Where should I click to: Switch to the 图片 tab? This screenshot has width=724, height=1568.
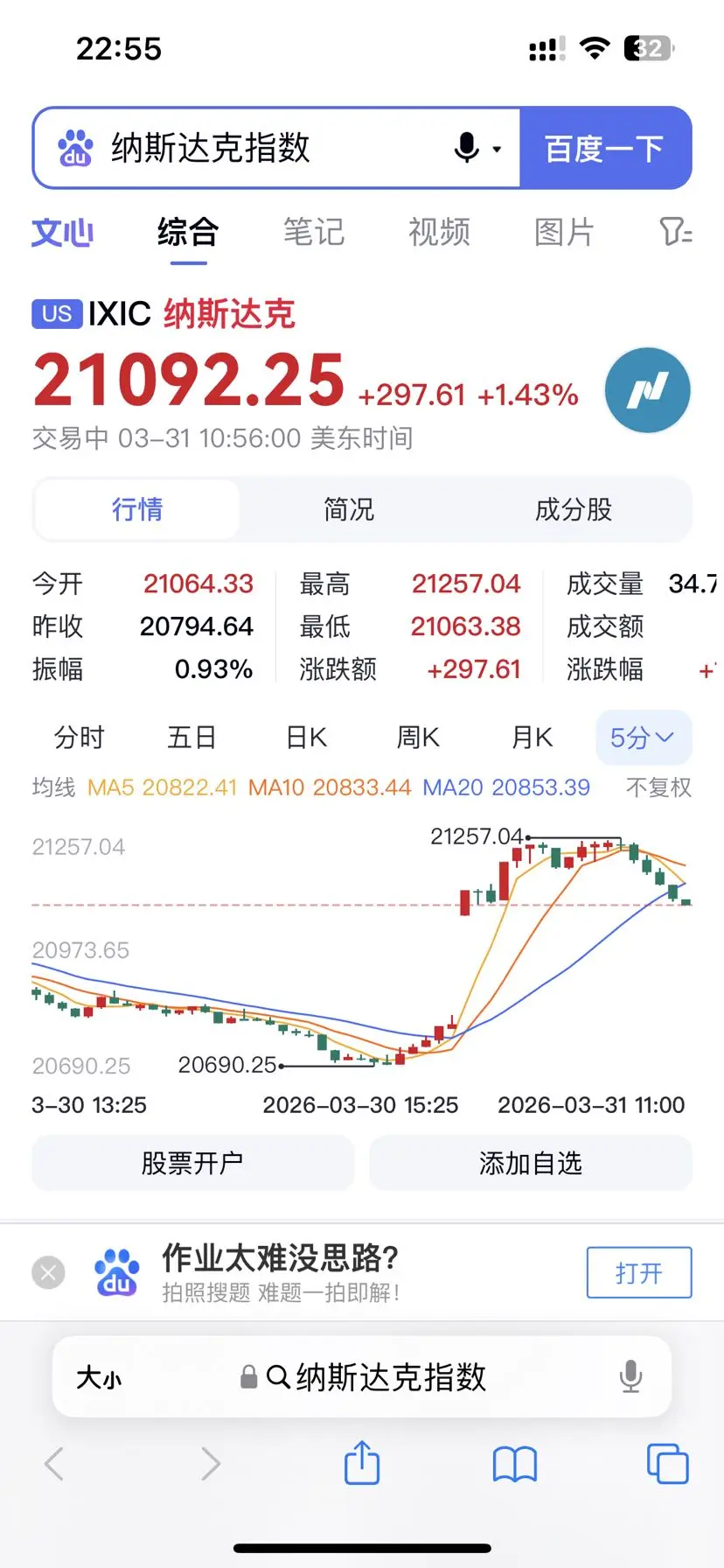click(x=564, y=233)
